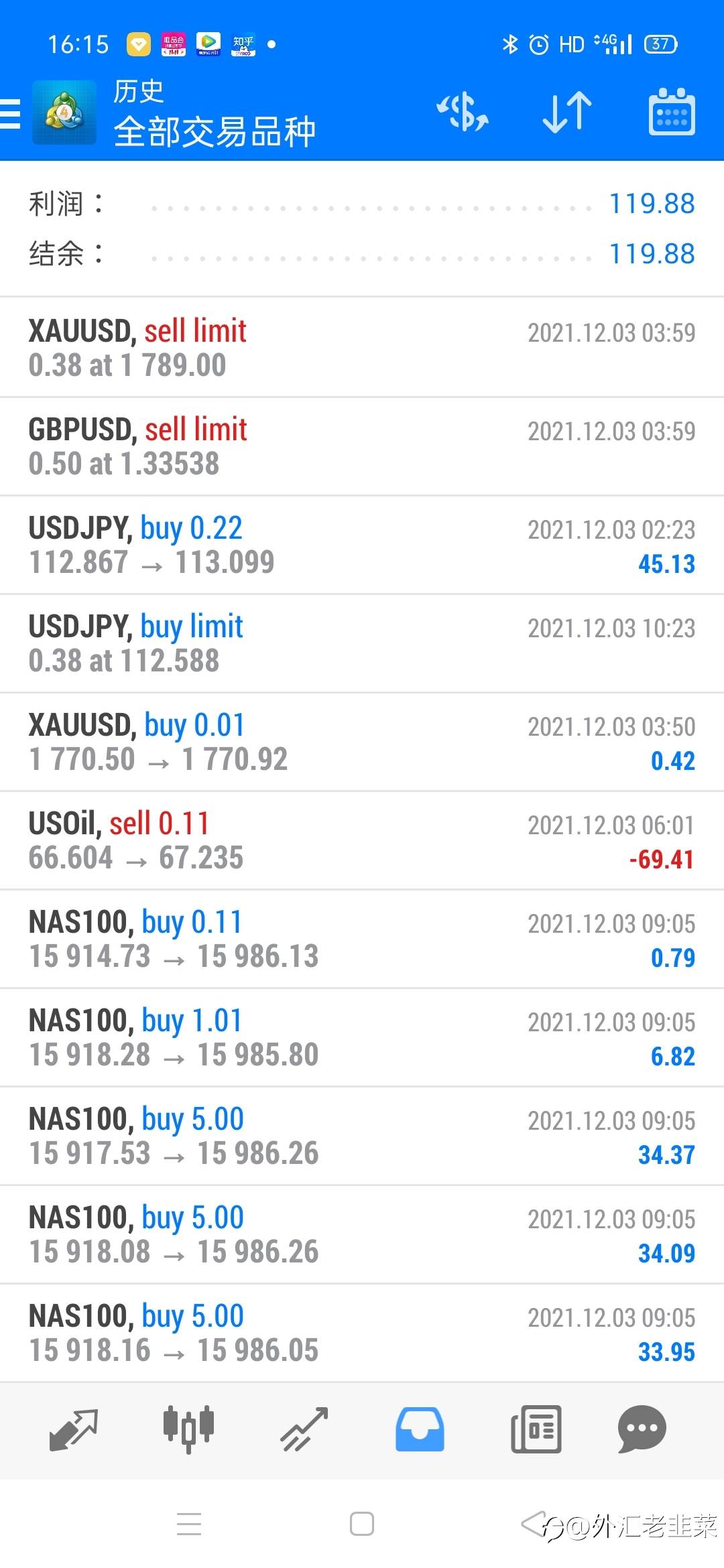Image resolution: width=724 pixels, height=1568 pixels.
Task: Open the chat messages tab
Action: (x=642, y=1429)
